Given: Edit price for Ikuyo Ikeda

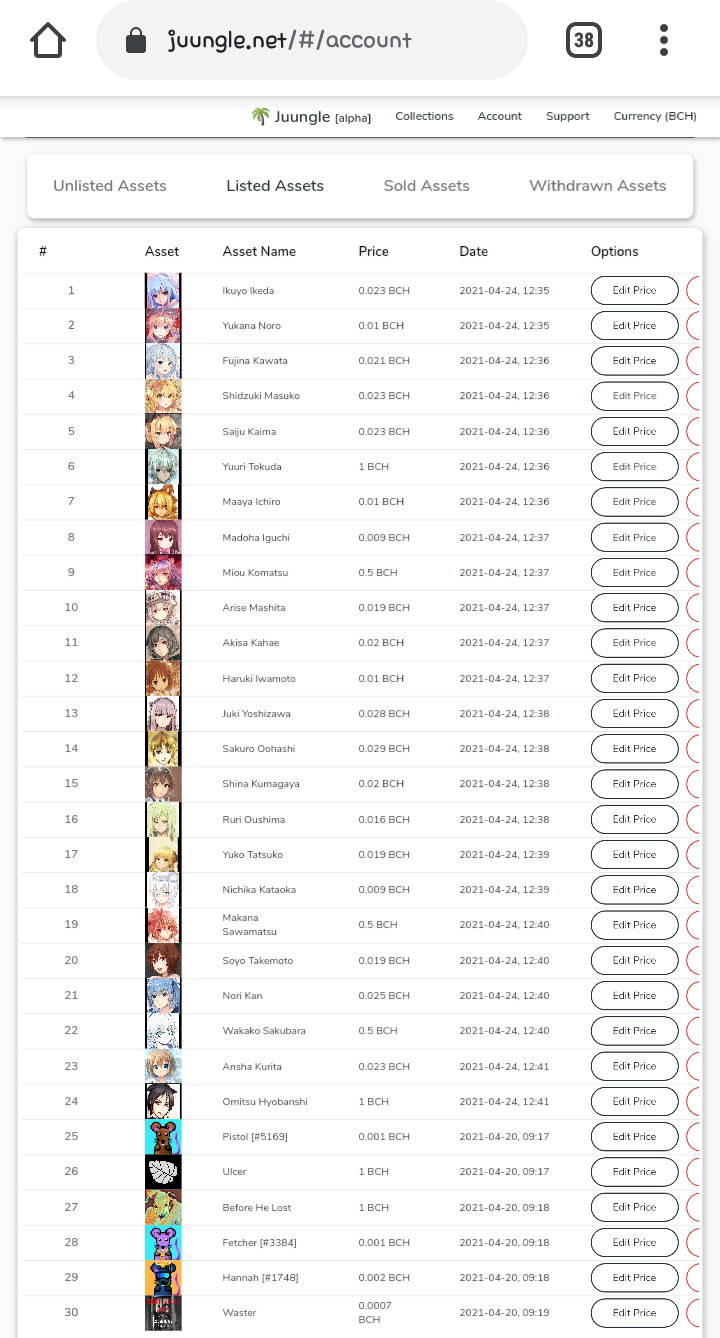Looking at the screenshot, I should coord(635,291).
